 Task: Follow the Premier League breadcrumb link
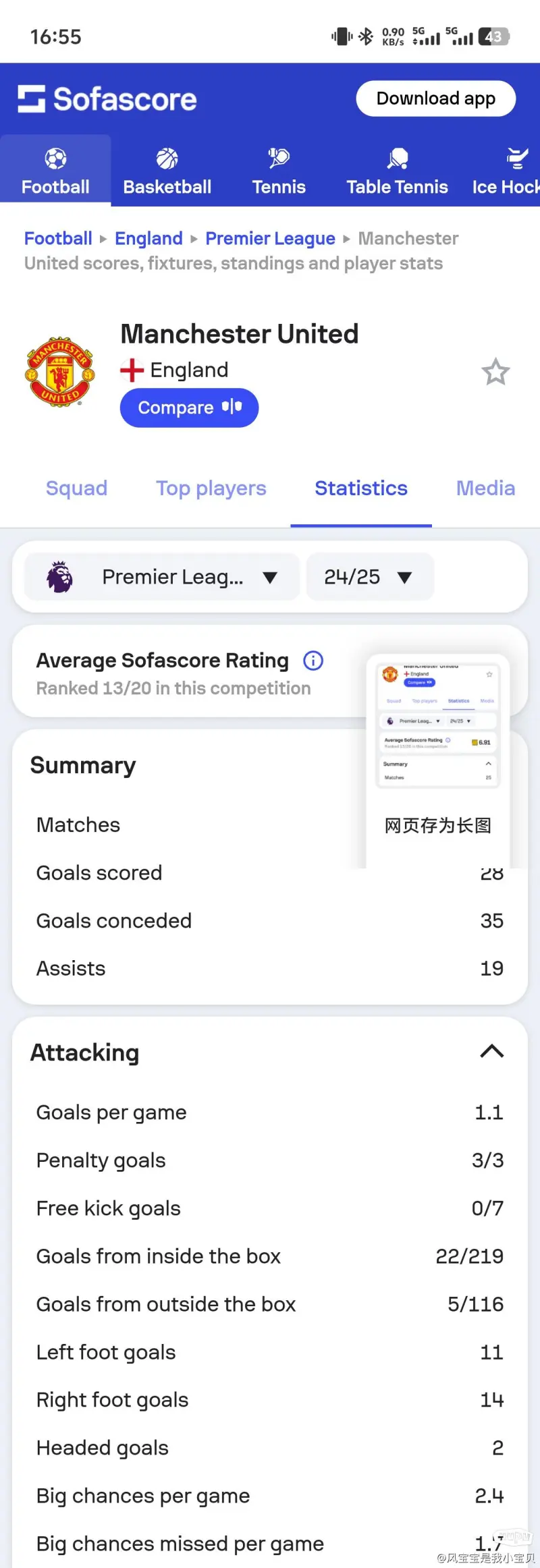point(270,238)
